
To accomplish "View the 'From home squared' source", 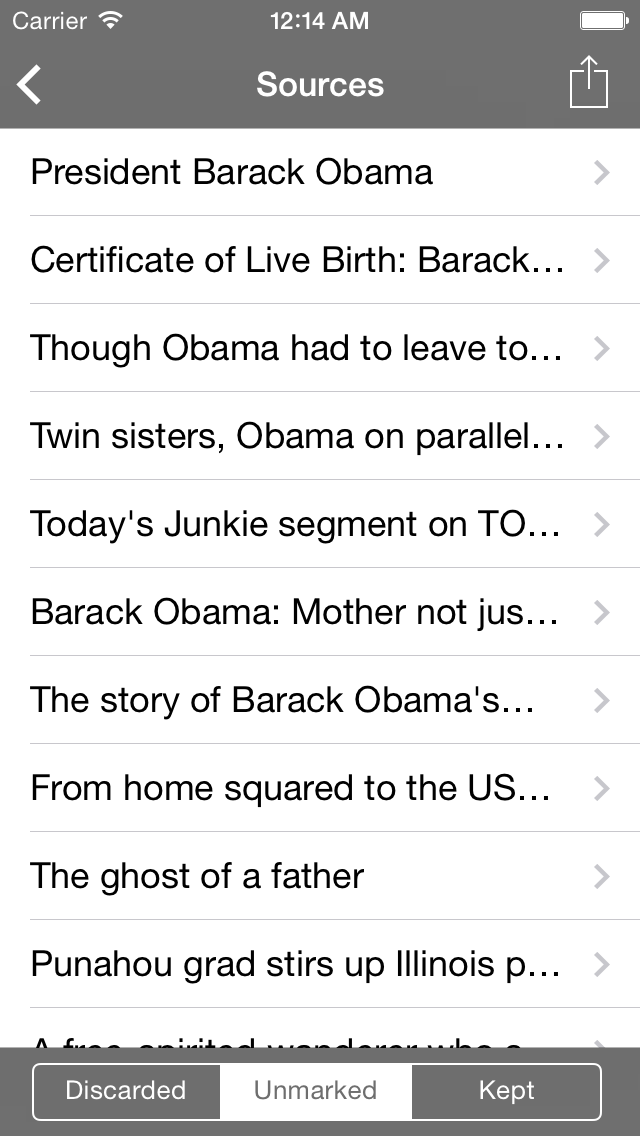I will click(320, 788).
